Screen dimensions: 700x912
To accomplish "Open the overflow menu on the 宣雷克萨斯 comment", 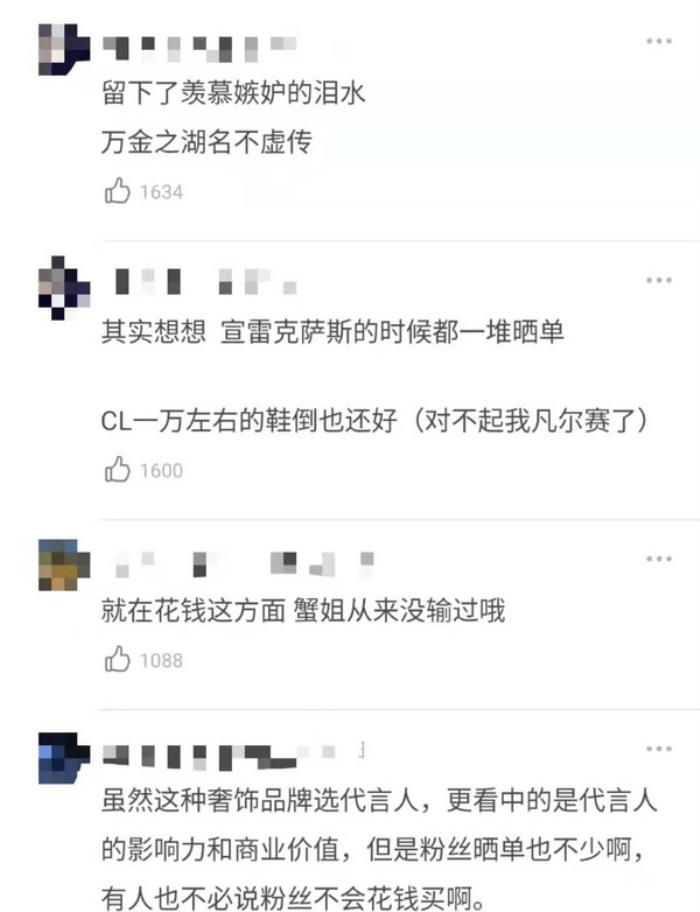I will pos(658,280).
